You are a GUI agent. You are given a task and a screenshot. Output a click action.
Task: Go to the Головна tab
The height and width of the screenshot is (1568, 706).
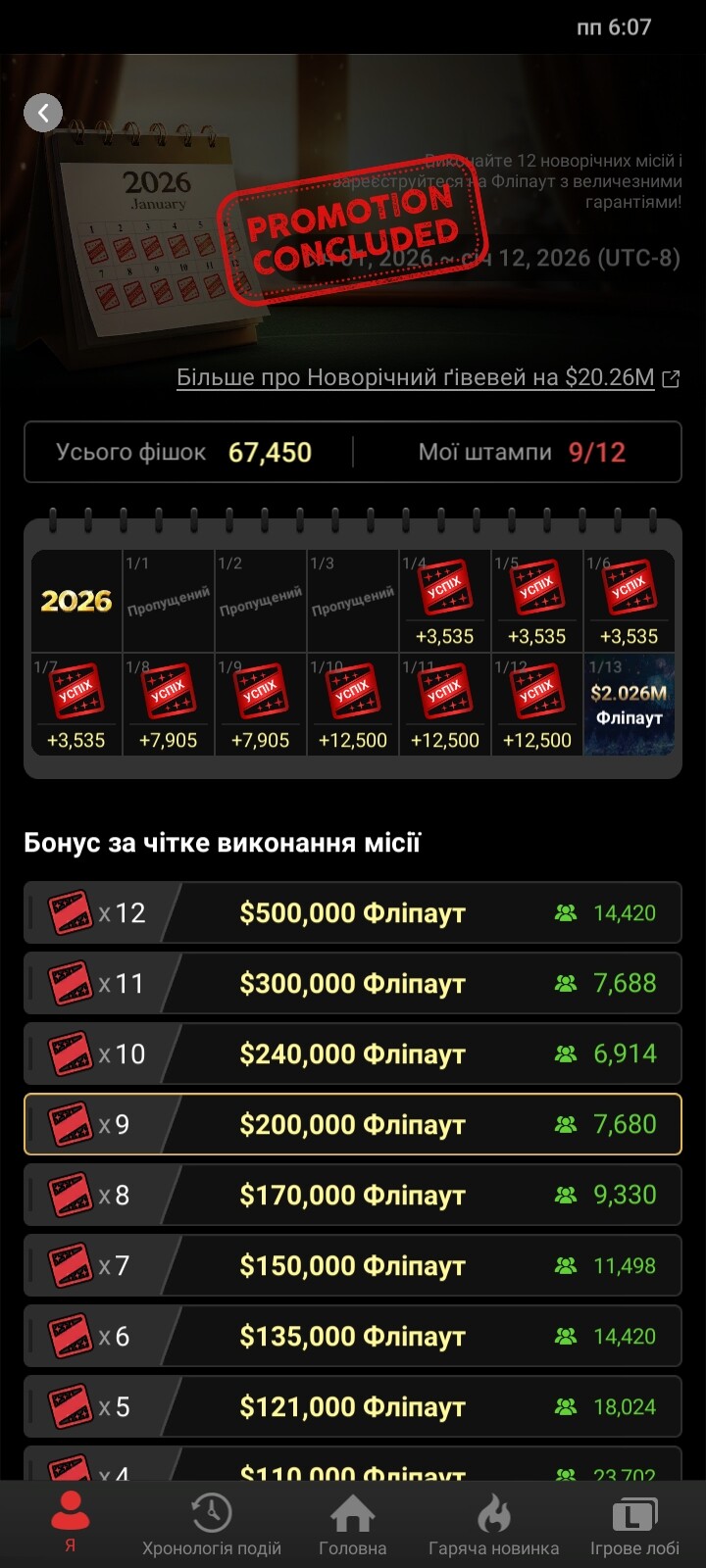pyautogui.click(x=352, y=1522)
